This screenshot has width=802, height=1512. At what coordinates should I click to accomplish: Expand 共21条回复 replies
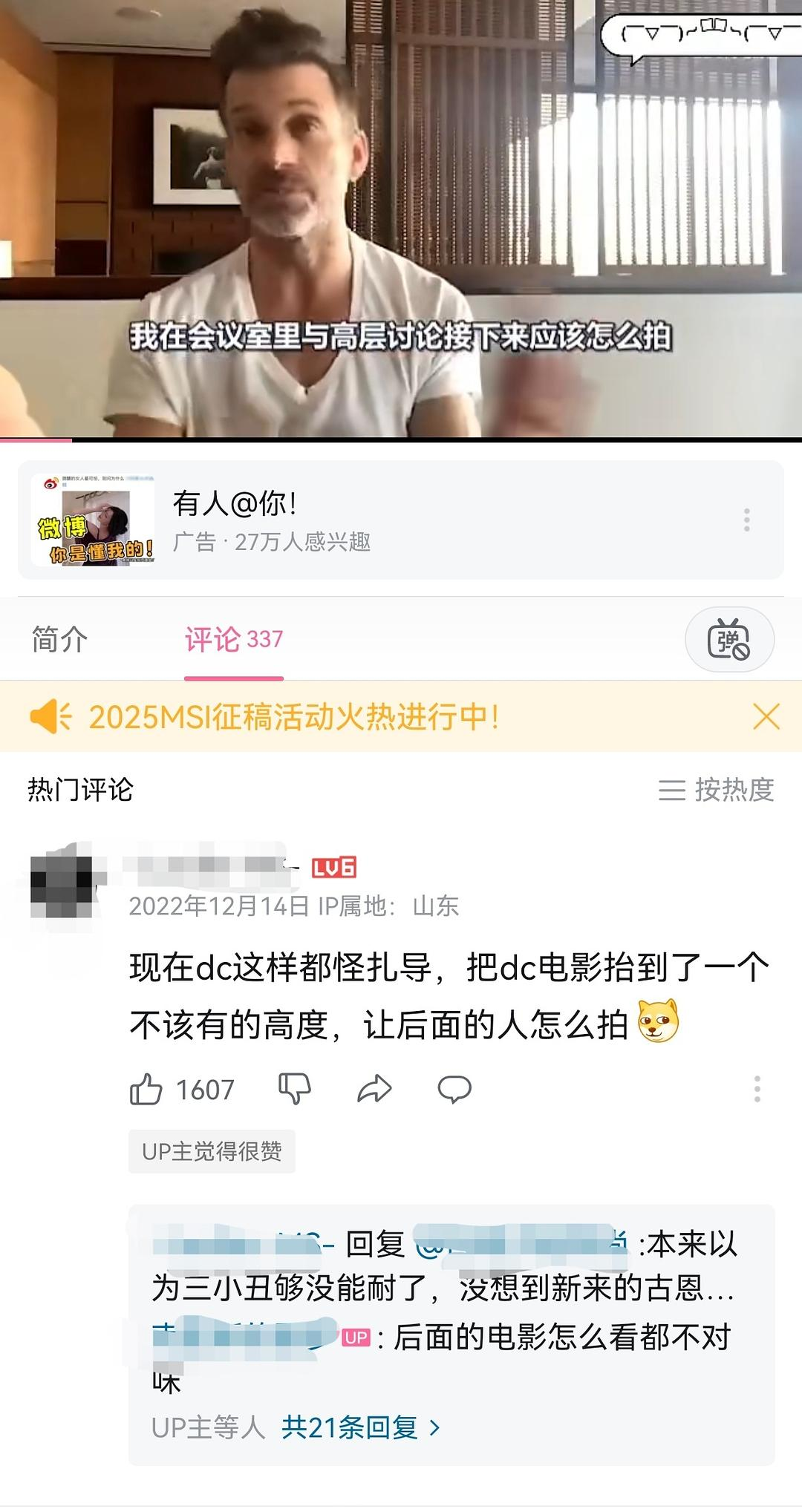coord(361,1427)
